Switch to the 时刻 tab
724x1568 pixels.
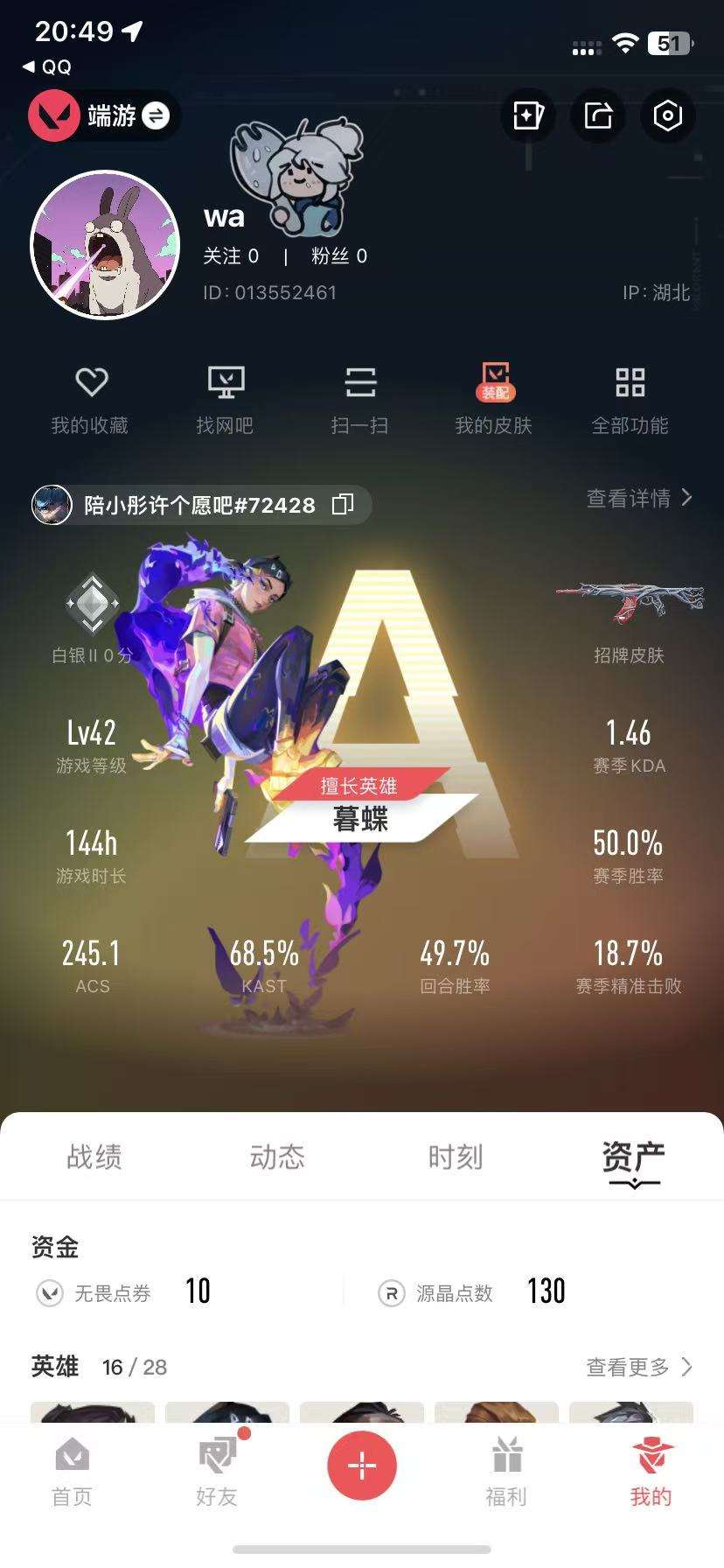(455, 1157)
